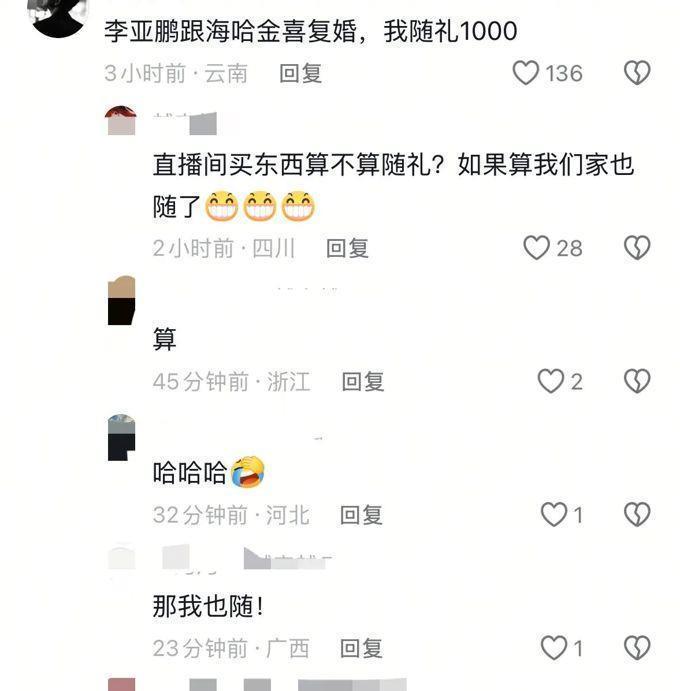The height and width of the screenshot is (691, 680).
Task: Reply to the comment from 云南
Action: coord(300,73)
